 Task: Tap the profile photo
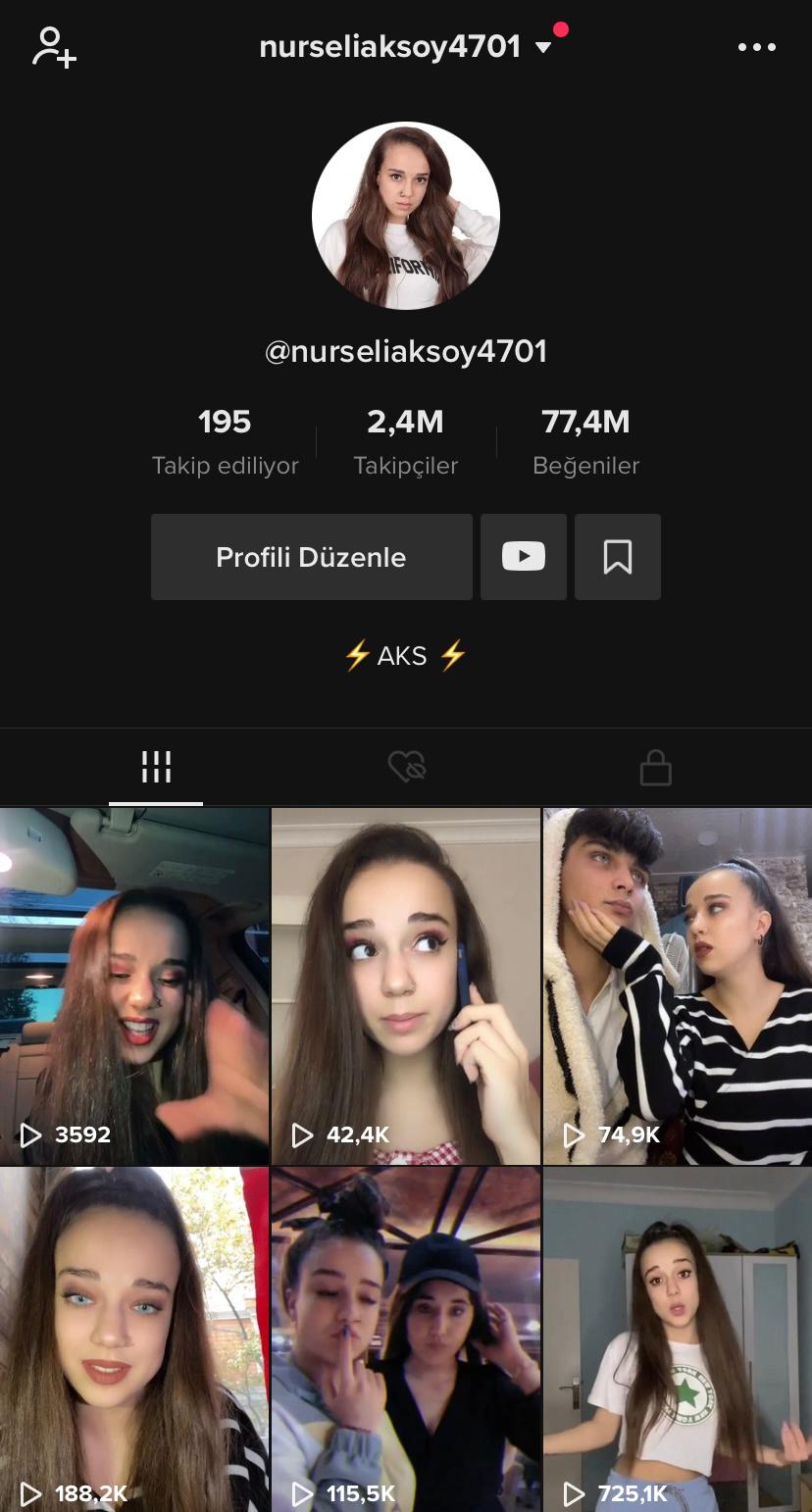coord(406,216)
